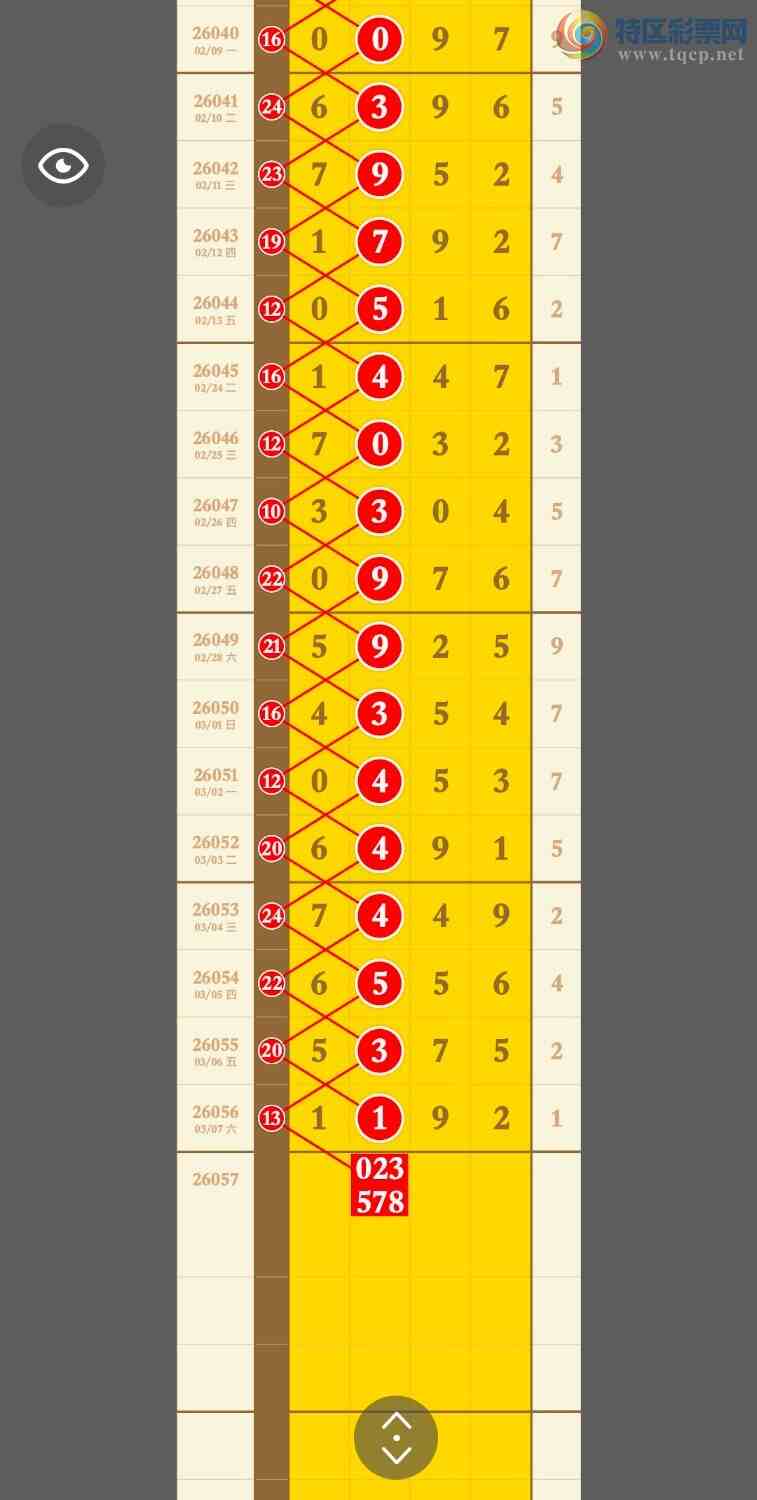Viewport: 757px width, 1500px height.
Task: Tap the round up-down arrows button
Action: point(396,1437)
